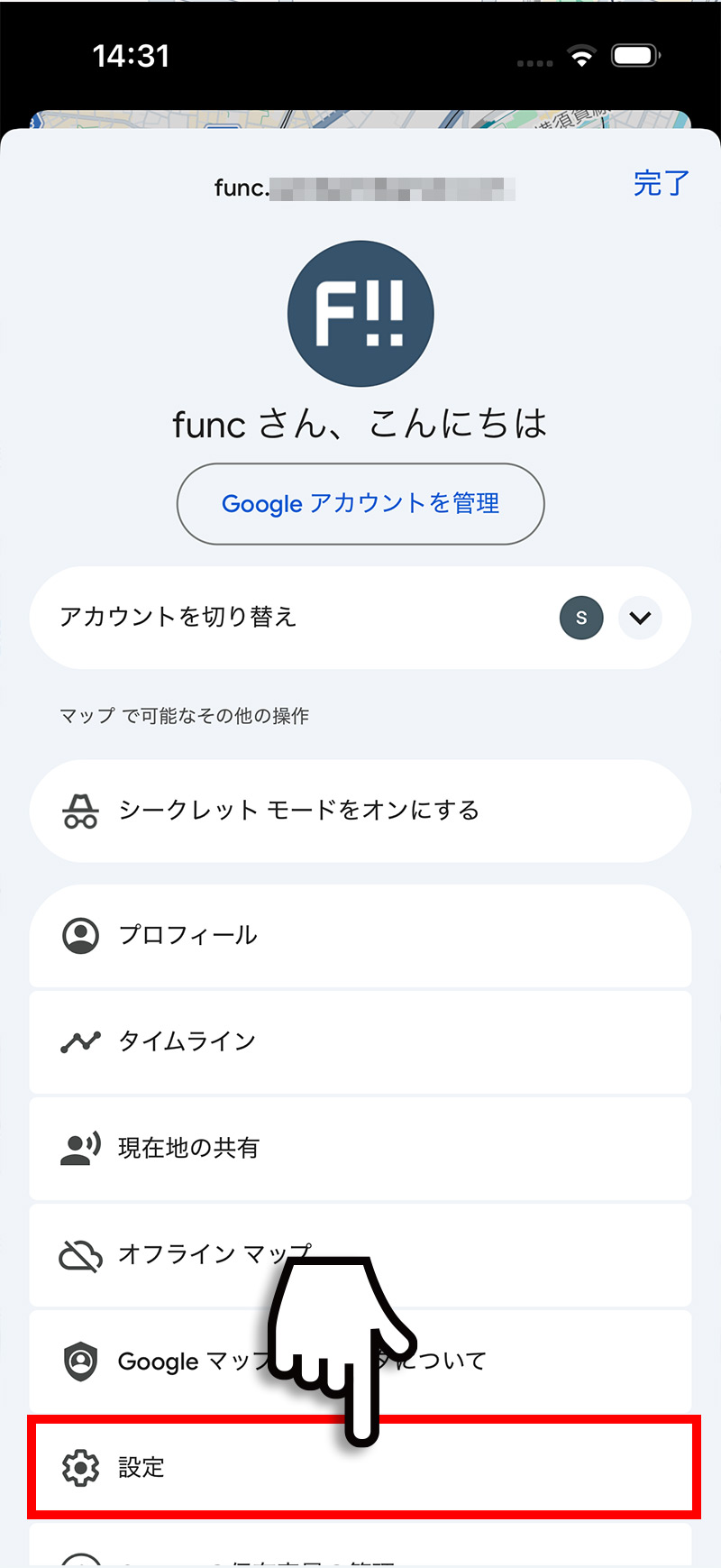Open the F!! profile avatar picture
This screenshot has width=721, height=1568.
point(360,313)
